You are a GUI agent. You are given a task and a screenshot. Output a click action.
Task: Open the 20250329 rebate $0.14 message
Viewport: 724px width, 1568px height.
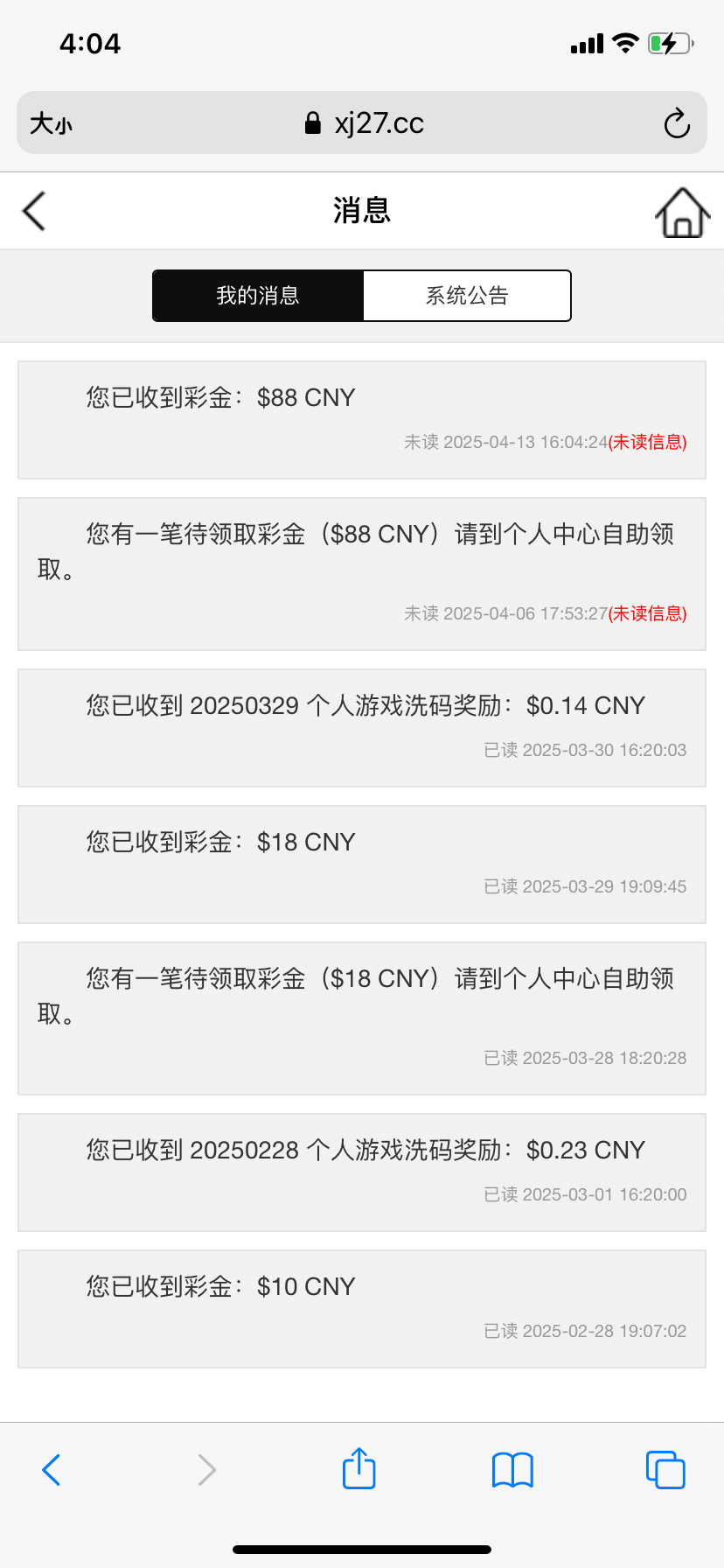tap(362, 728)
